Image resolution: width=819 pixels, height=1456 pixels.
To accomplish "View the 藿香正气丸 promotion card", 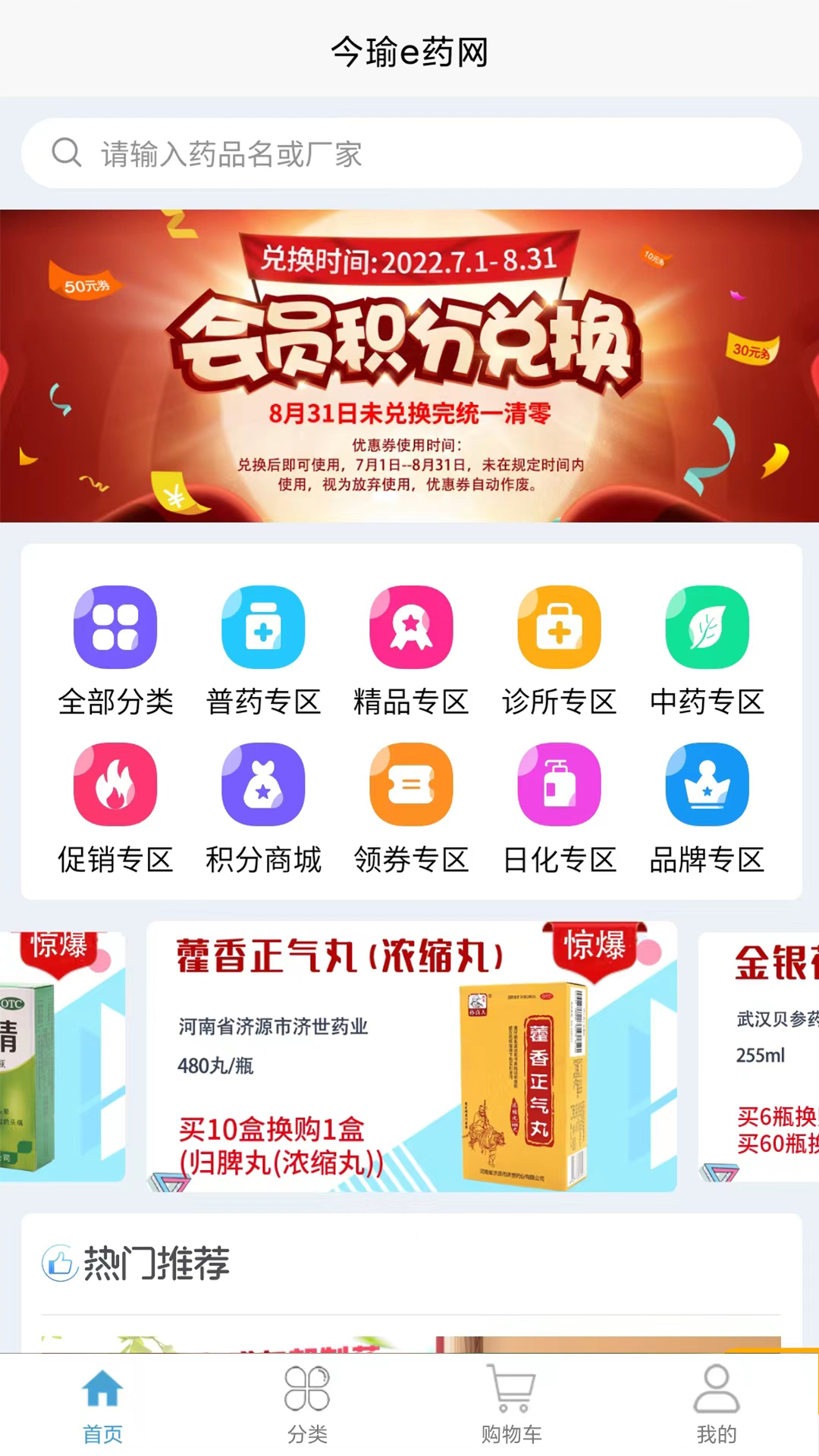I will (411, 1056).
